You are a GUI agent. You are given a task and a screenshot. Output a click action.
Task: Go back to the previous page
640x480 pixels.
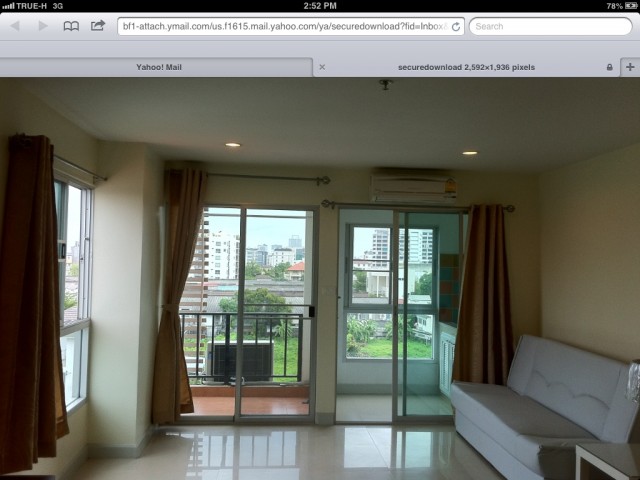click(15, 26)
